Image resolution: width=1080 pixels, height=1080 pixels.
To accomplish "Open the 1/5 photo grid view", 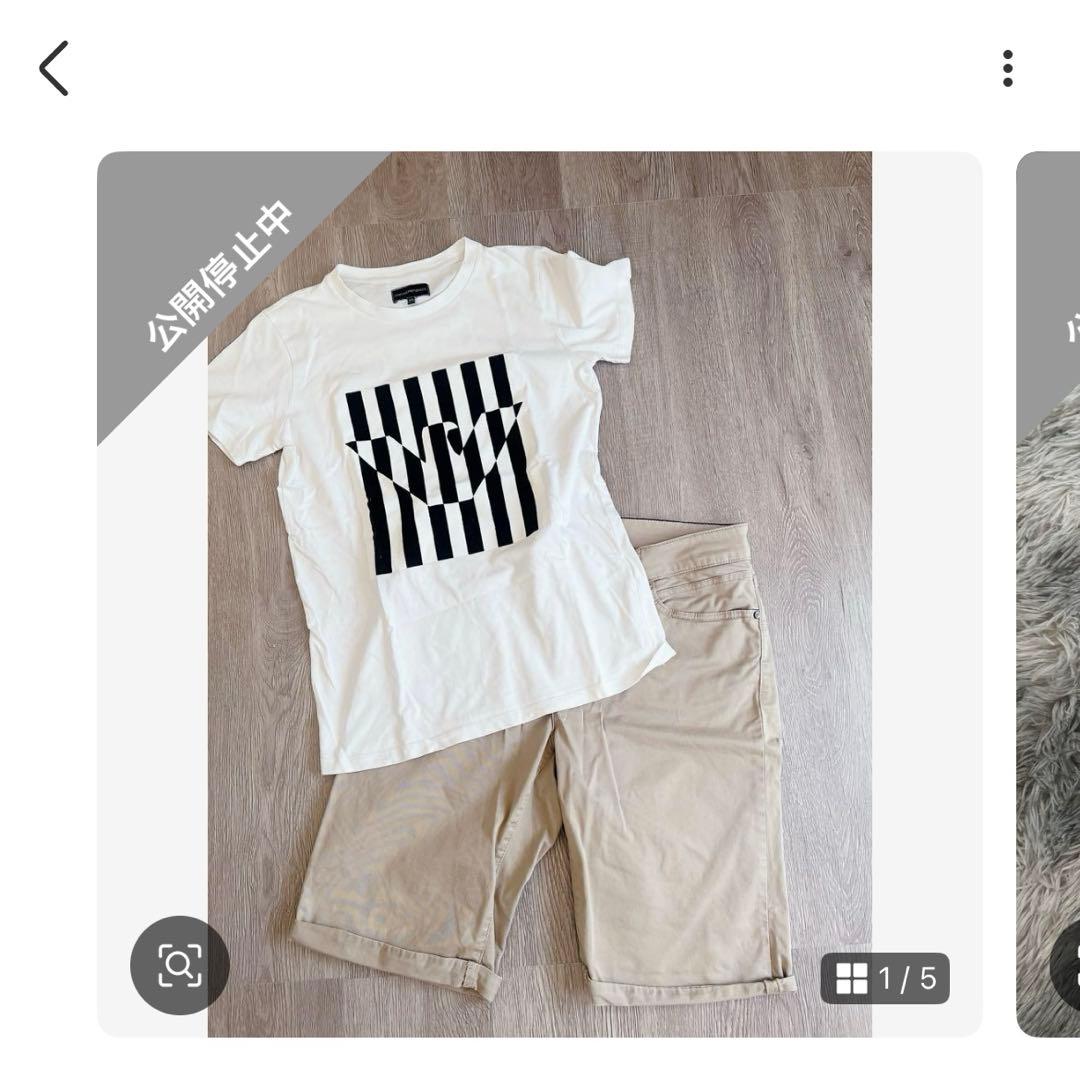I will (885, 978).
